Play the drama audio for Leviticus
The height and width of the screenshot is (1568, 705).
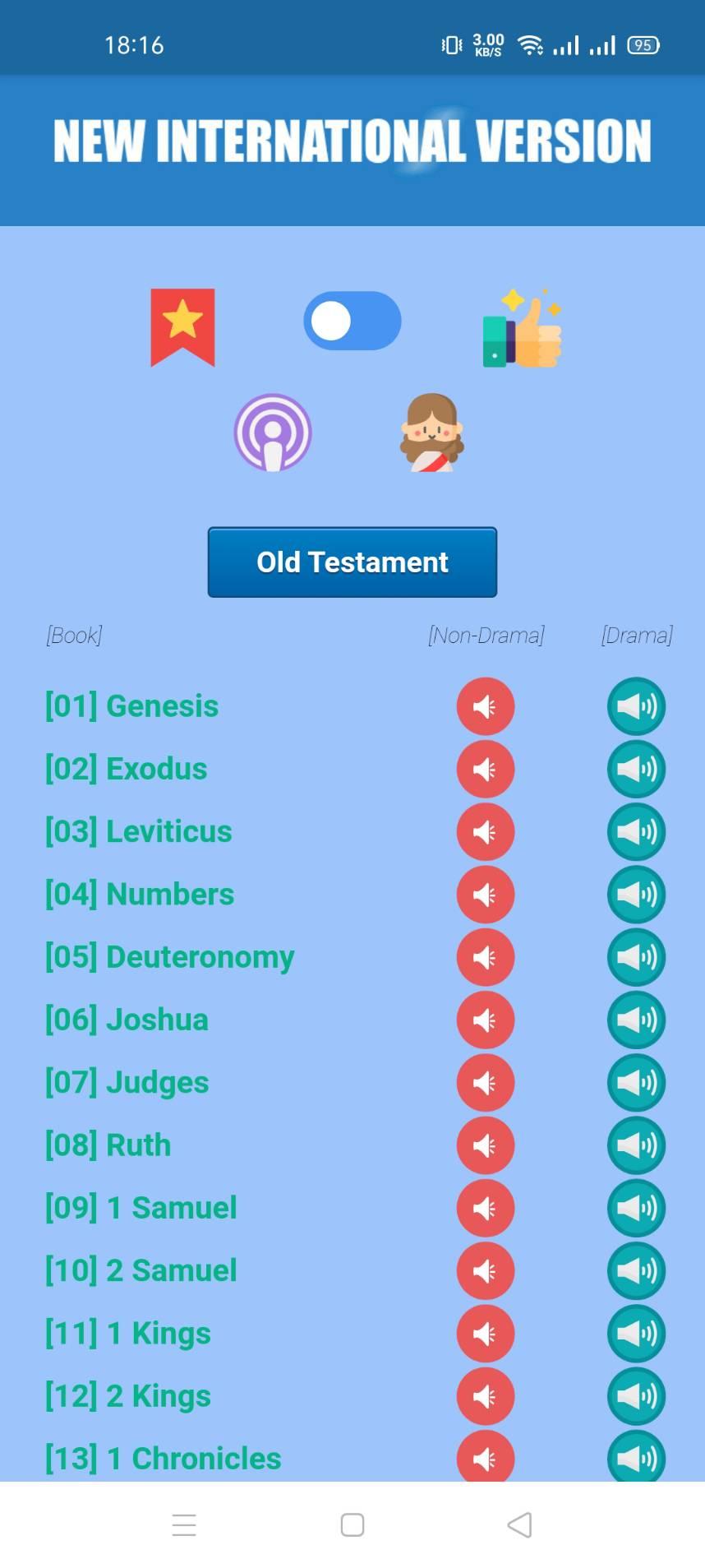636,831
